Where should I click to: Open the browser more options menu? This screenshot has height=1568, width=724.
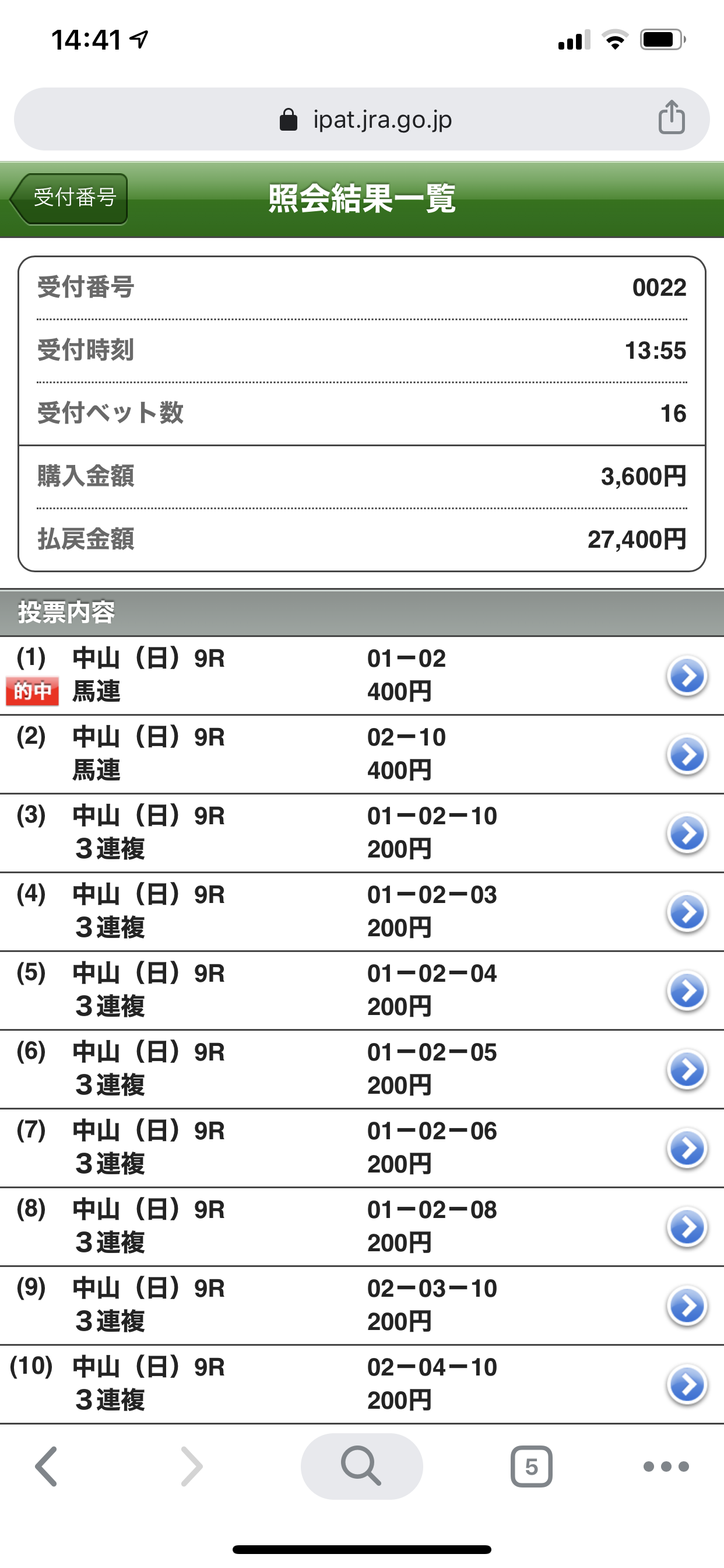tap(666, 1466)
